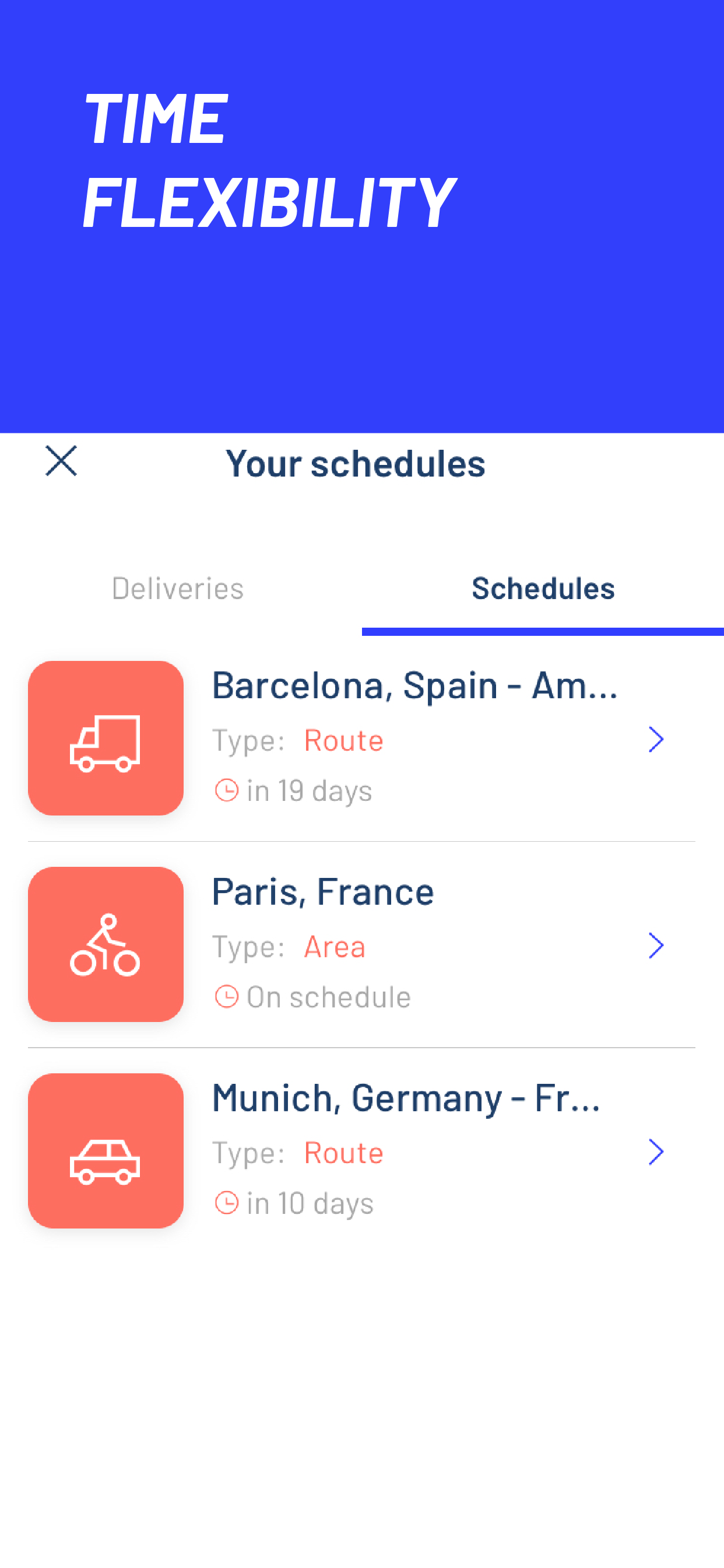This screenshot has width=724, height=1568.
Task: Open the Paris, France area schedule
Action: click(361, 944)
